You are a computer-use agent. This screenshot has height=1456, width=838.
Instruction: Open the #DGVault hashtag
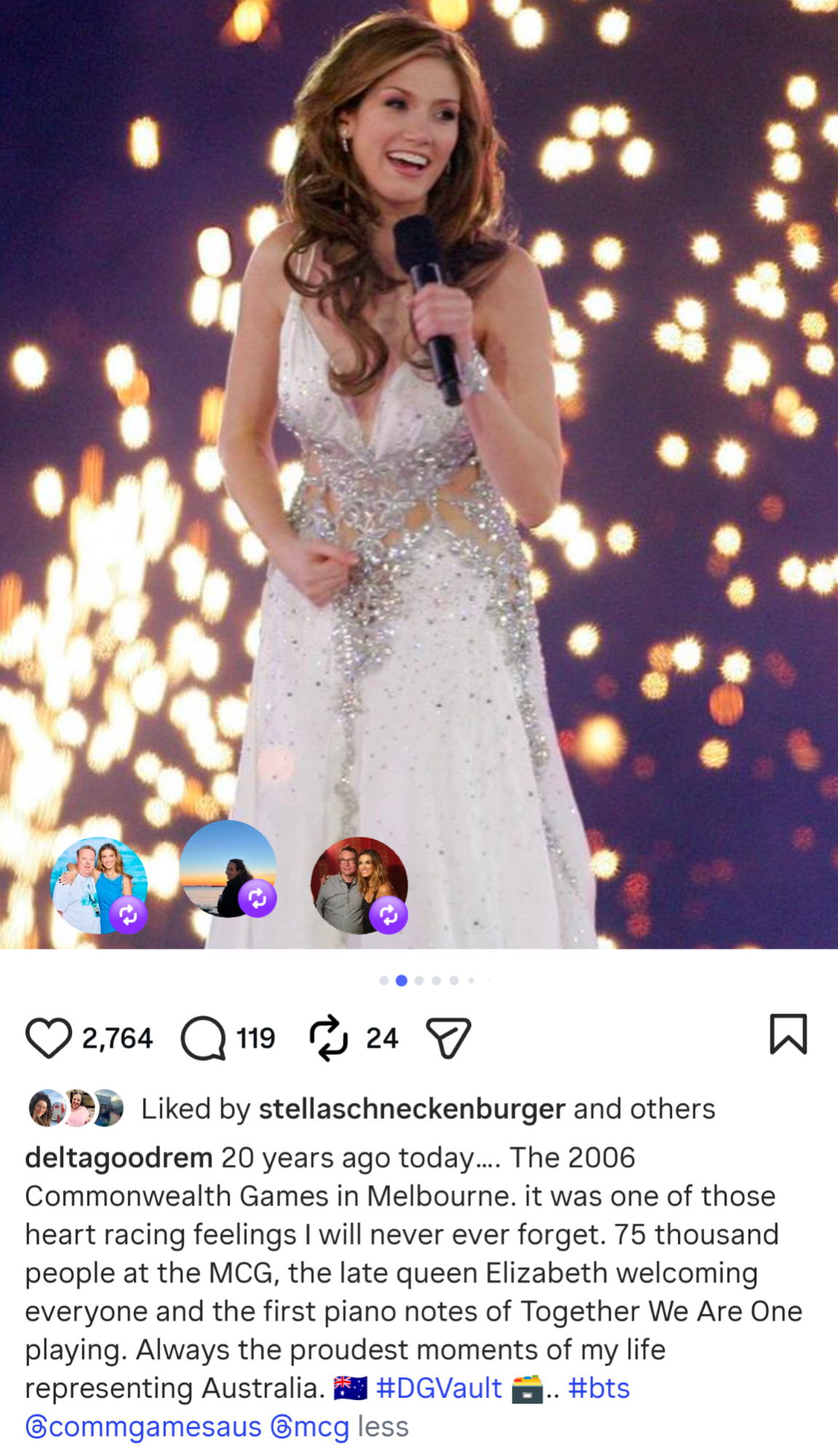tap(439, 1388)
